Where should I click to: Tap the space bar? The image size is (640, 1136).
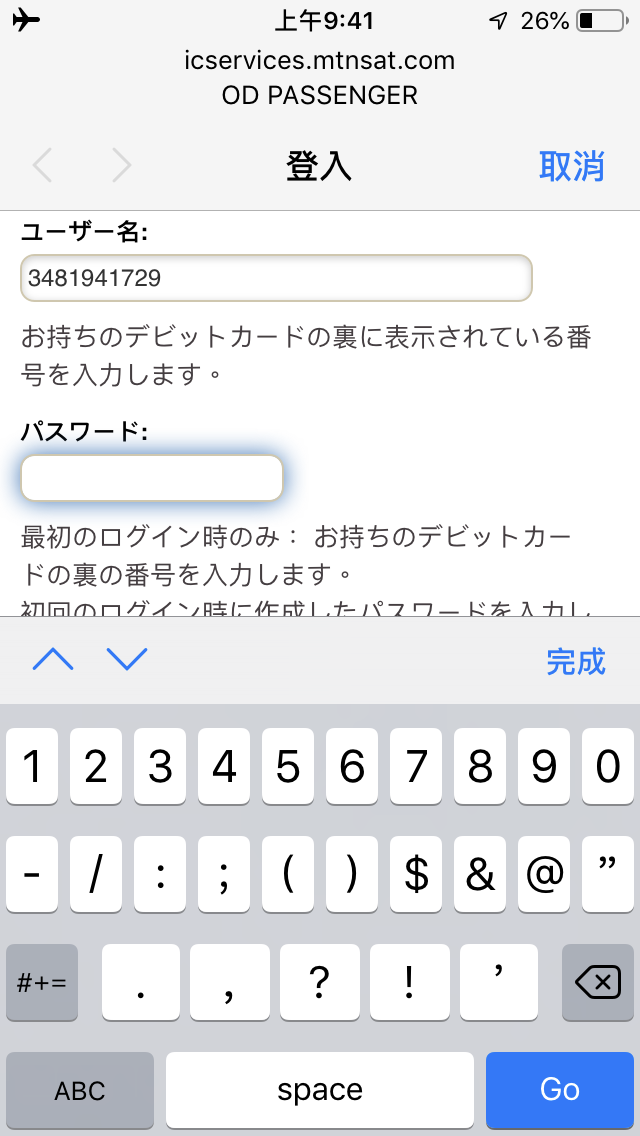pyautogui.click(x=320, y=1090)
